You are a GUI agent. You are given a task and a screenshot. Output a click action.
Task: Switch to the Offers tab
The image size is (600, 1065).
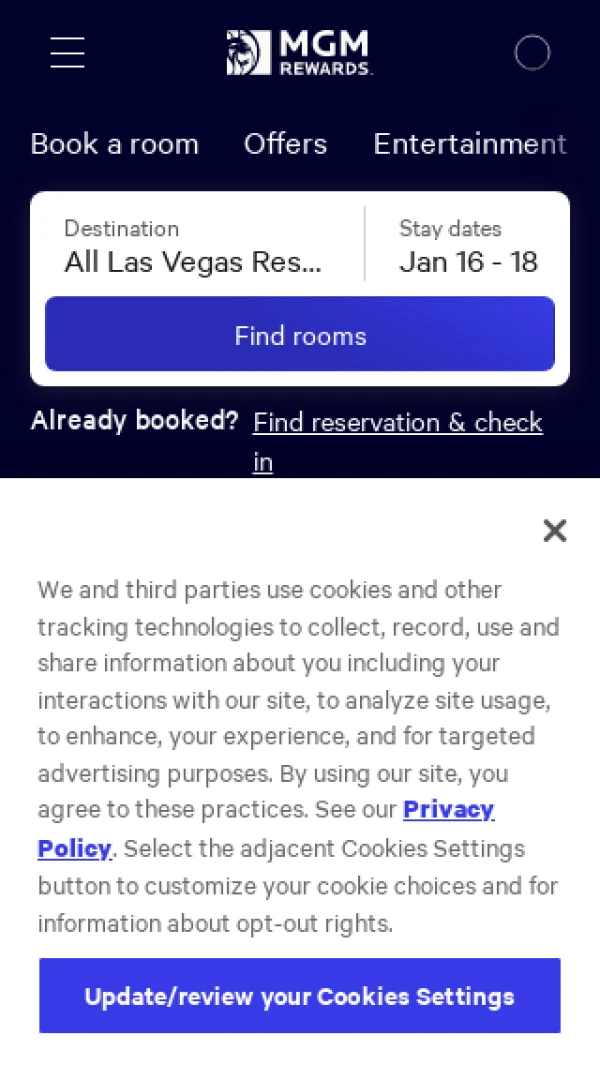pyautogui.click(x=285, y=144)
